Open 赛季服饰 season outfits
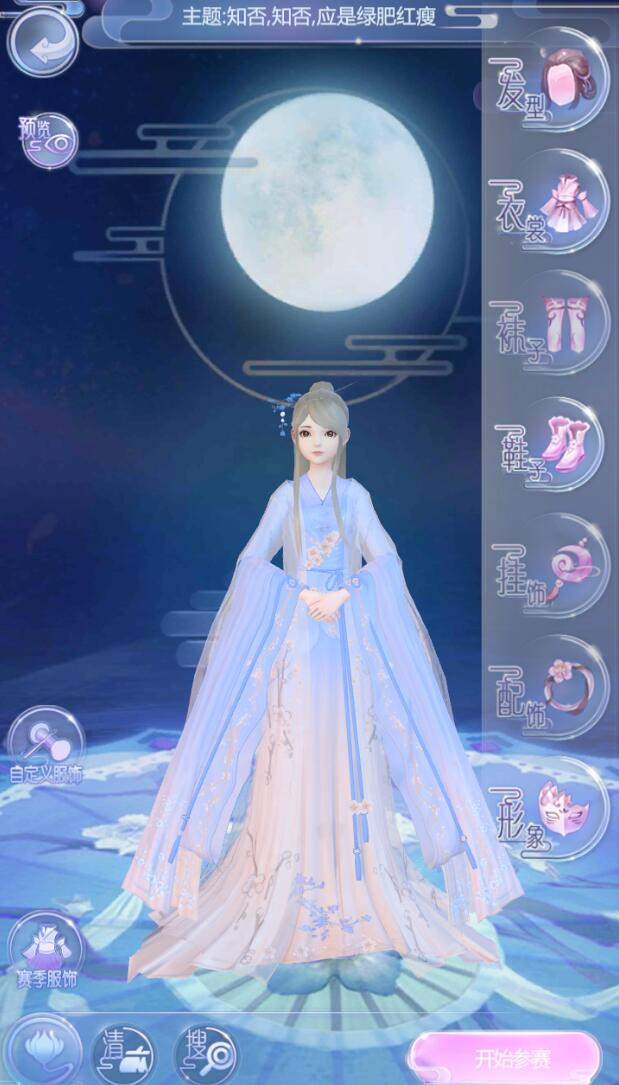 (x=46, y=951)
